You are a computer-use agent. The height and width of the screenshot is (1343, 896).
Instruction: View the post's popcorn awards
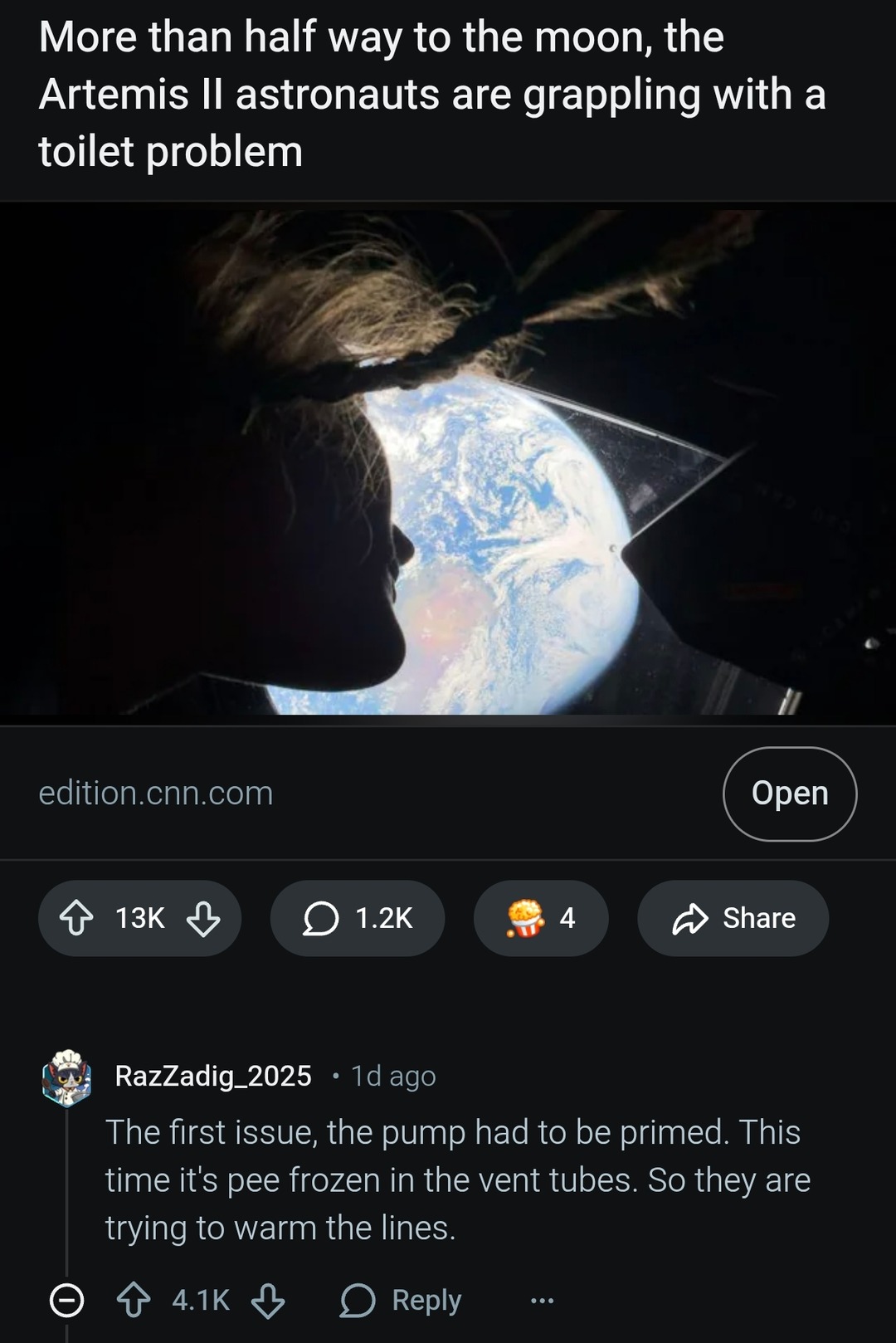click(541, 918)
